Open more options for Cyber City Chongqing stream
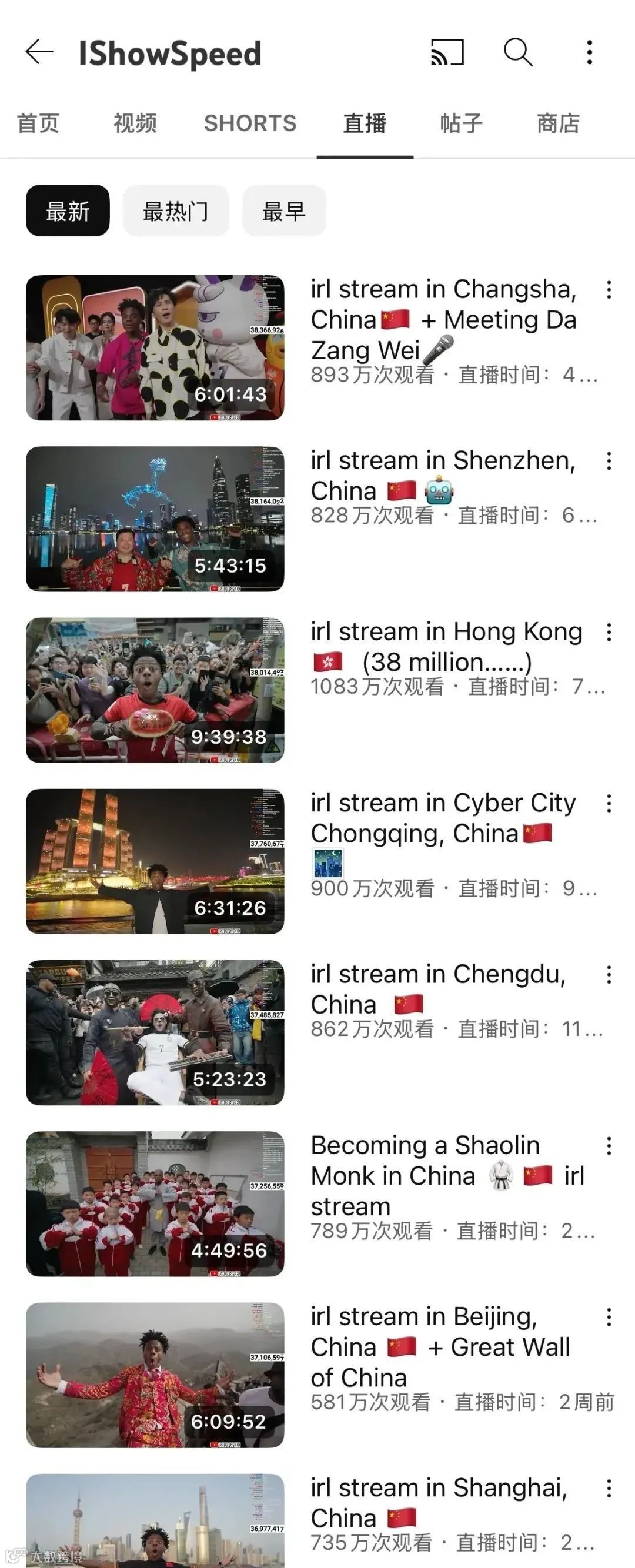 (x=609, y=804)
